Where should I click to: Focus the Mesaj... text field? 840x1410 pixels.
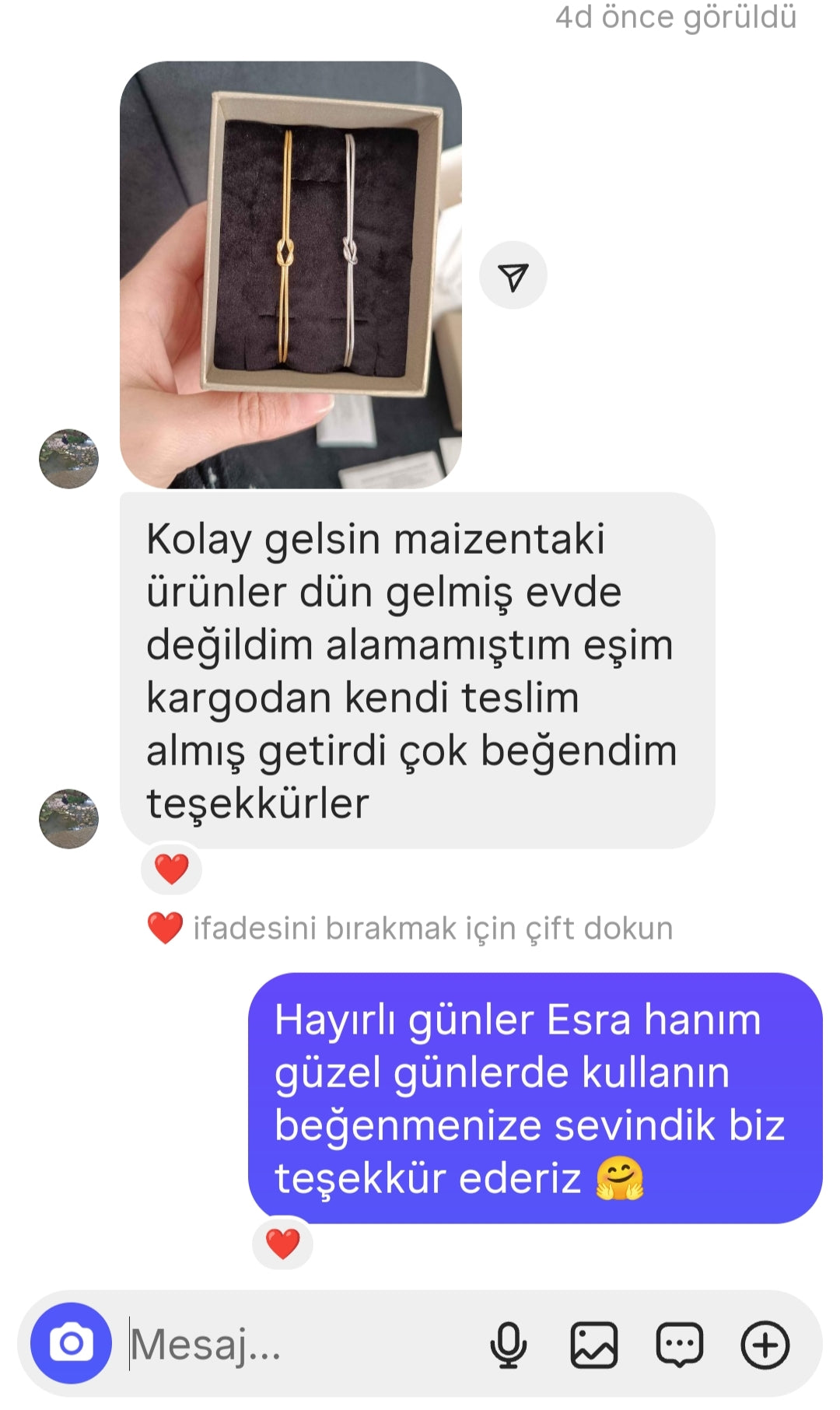point(296,1344)
